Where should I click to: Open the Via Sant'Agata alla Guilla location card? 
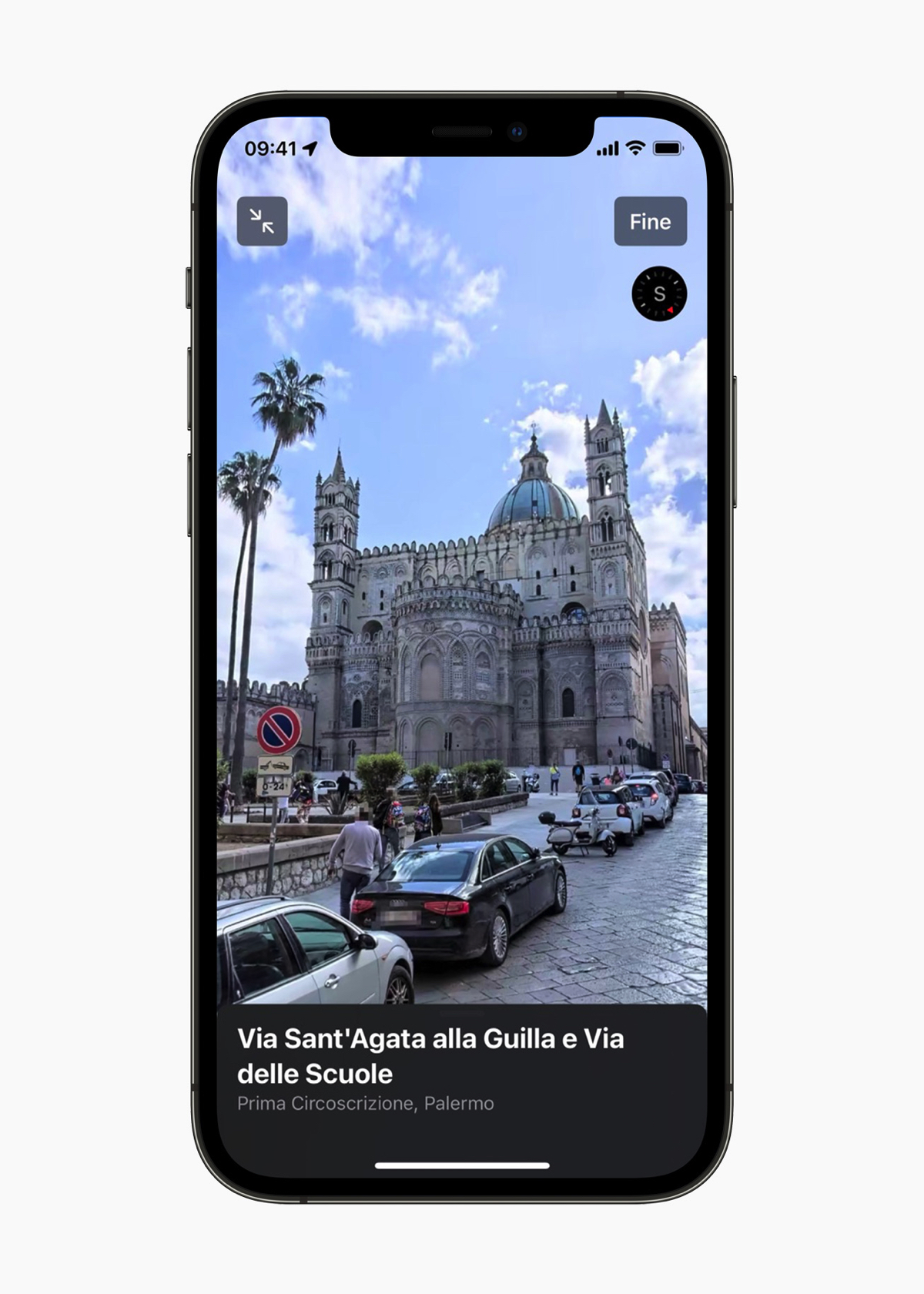[430, 1056]
